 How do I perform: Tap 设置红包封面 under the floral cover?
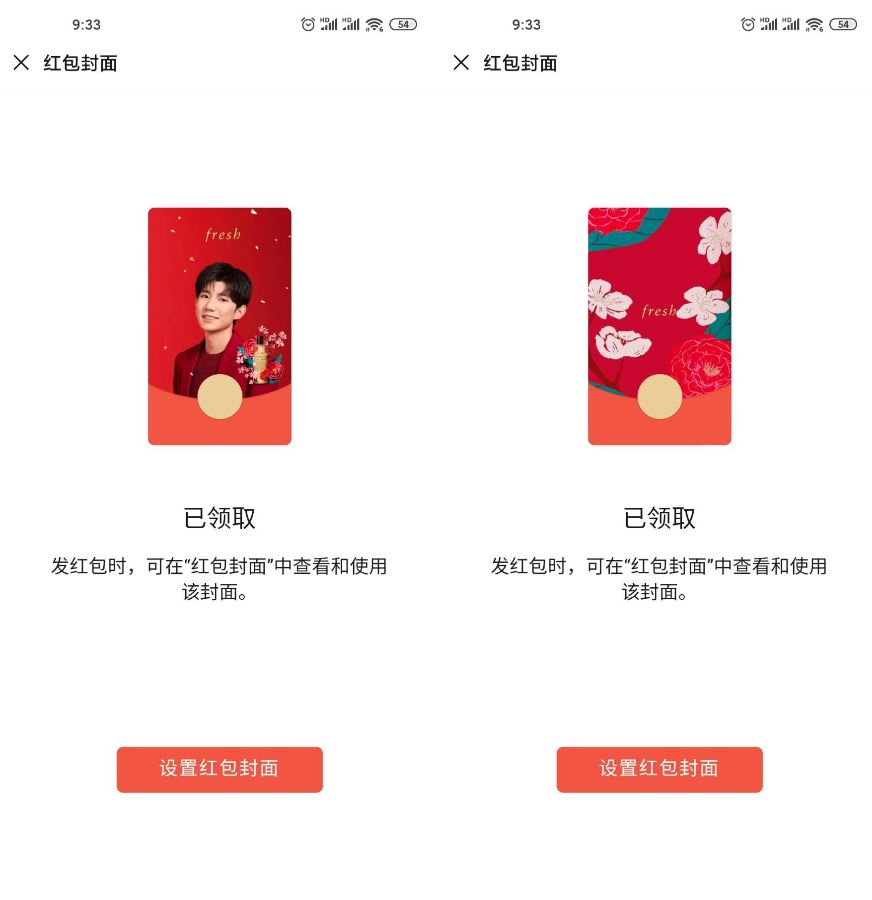659,769
